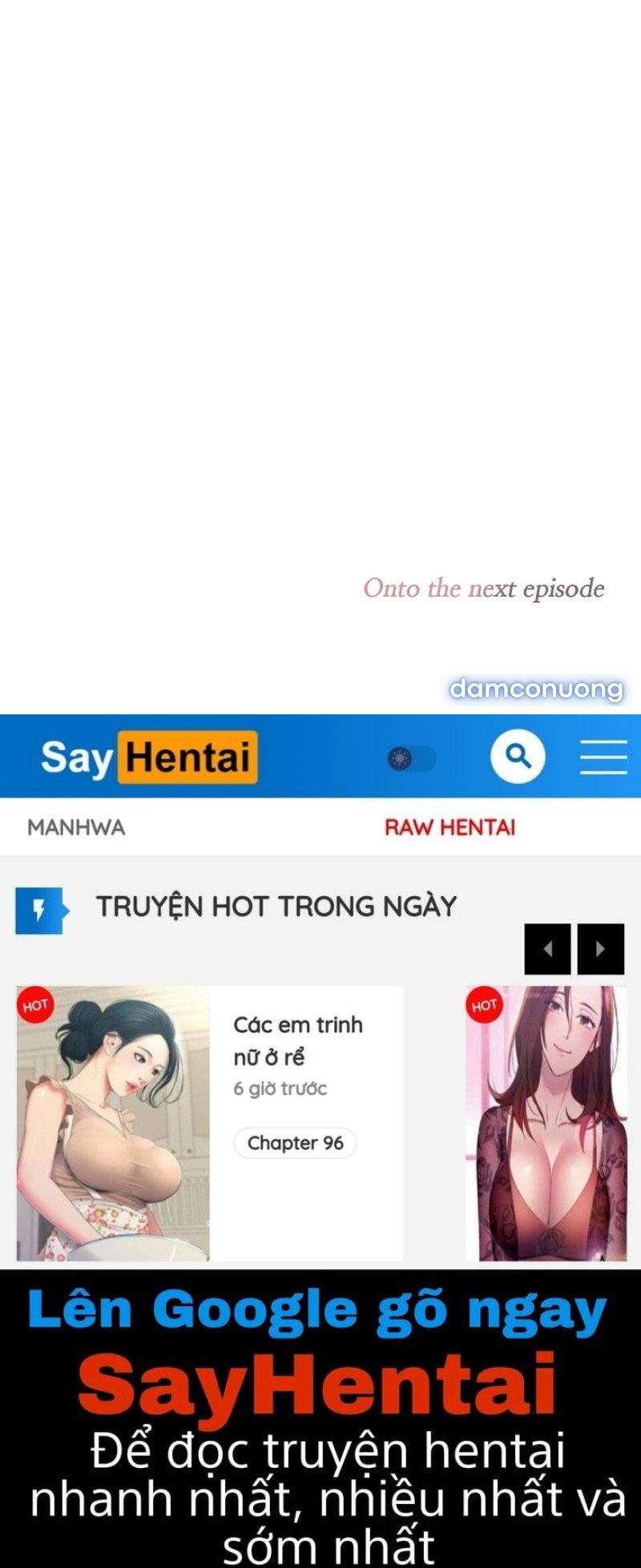Click the '6 giờ trước' timestamp
Image resolution: width=641 pixels, height=1568 pixels.
280,1089
